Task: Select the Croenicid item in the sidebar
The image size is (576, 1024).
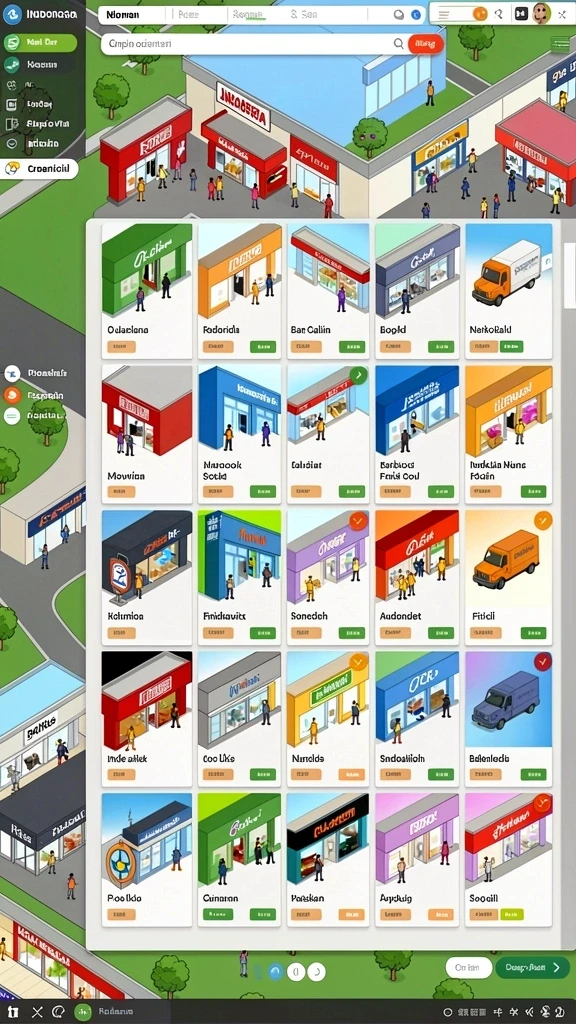Action: [x=39, y=169]
